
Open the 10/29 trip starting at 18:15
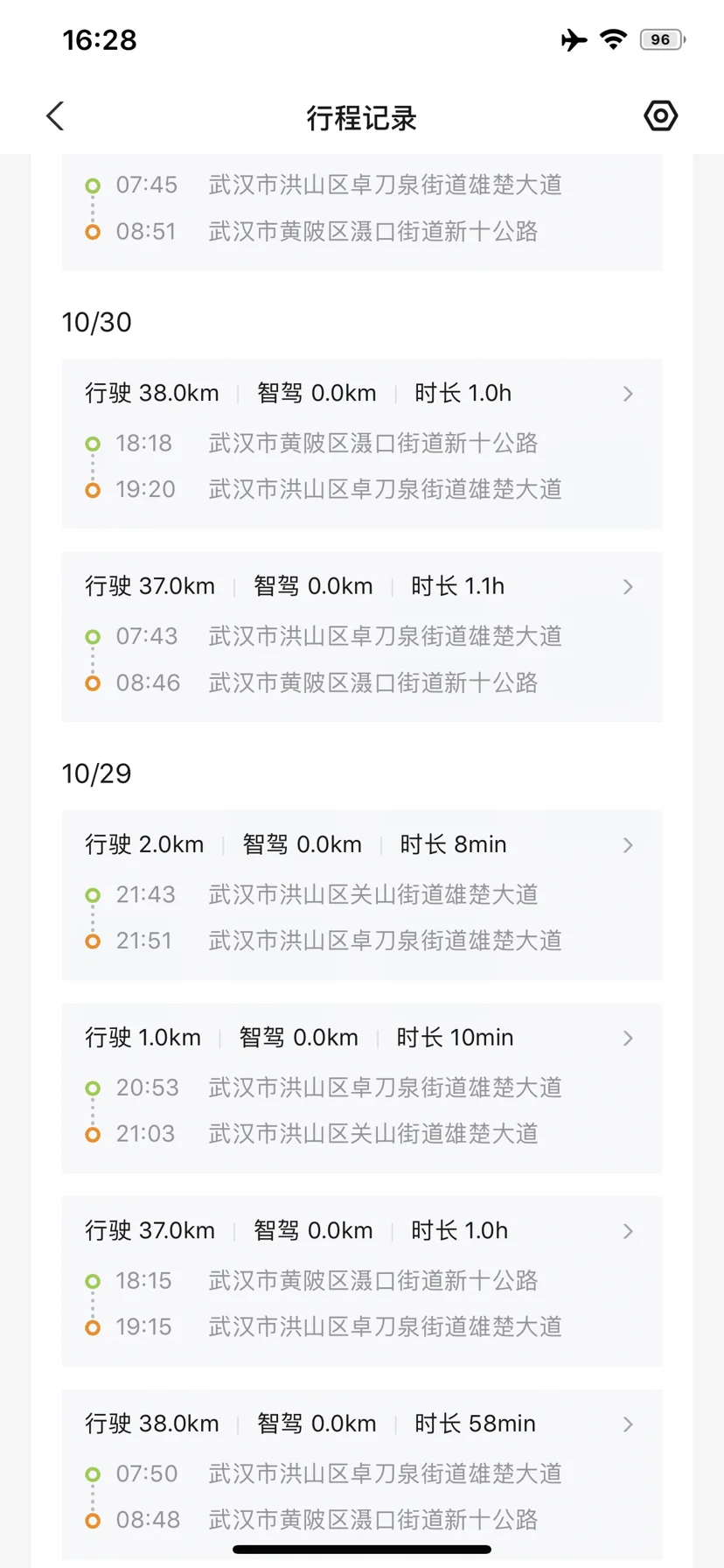click(361, 1280)
